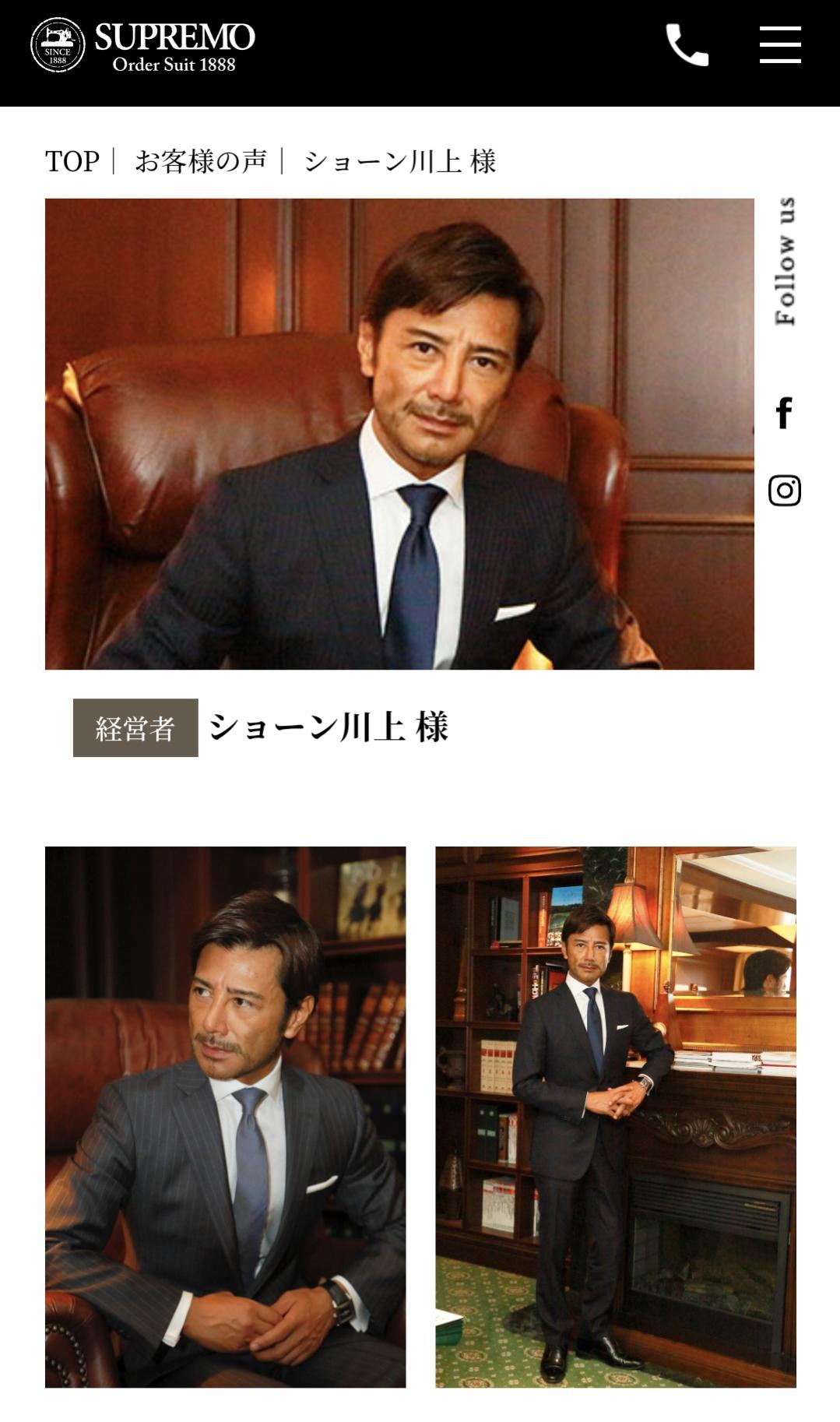This screenshot has width=840, height=1422.
Task: Visit the Instagram profile icon
Action: coord(785,491)
